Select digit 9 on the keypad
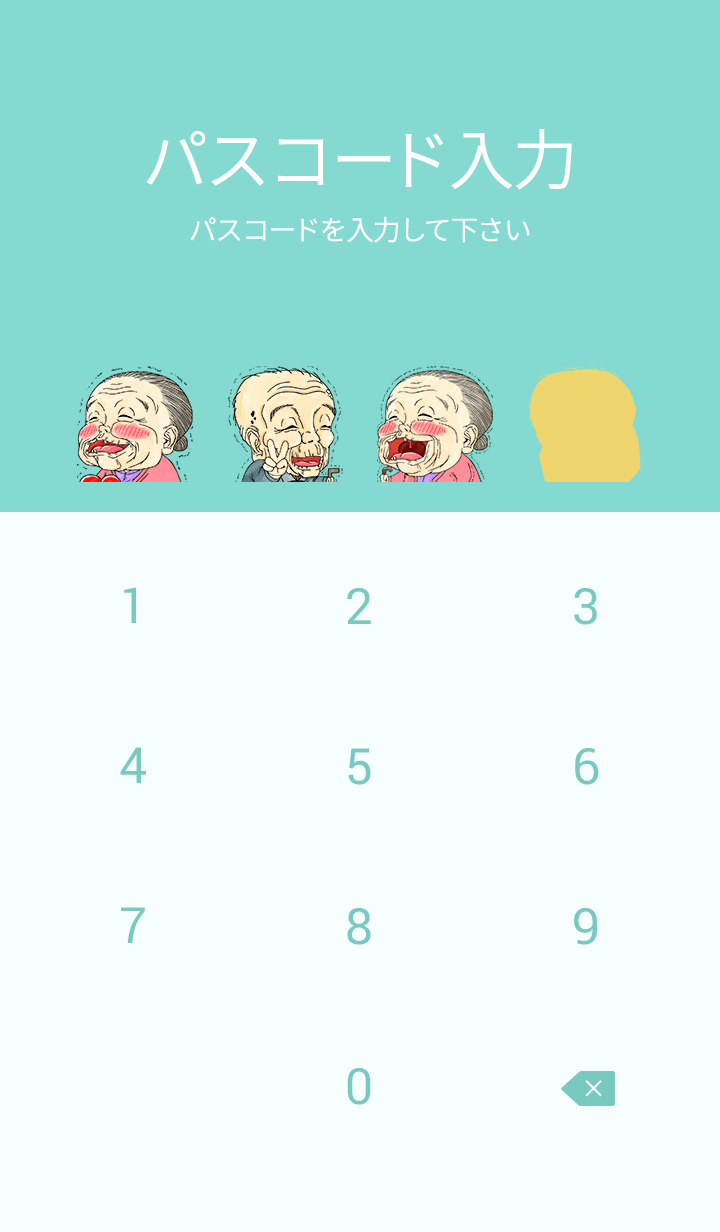The width and height of the screenshot is (720, 1232). coord(586,927)
